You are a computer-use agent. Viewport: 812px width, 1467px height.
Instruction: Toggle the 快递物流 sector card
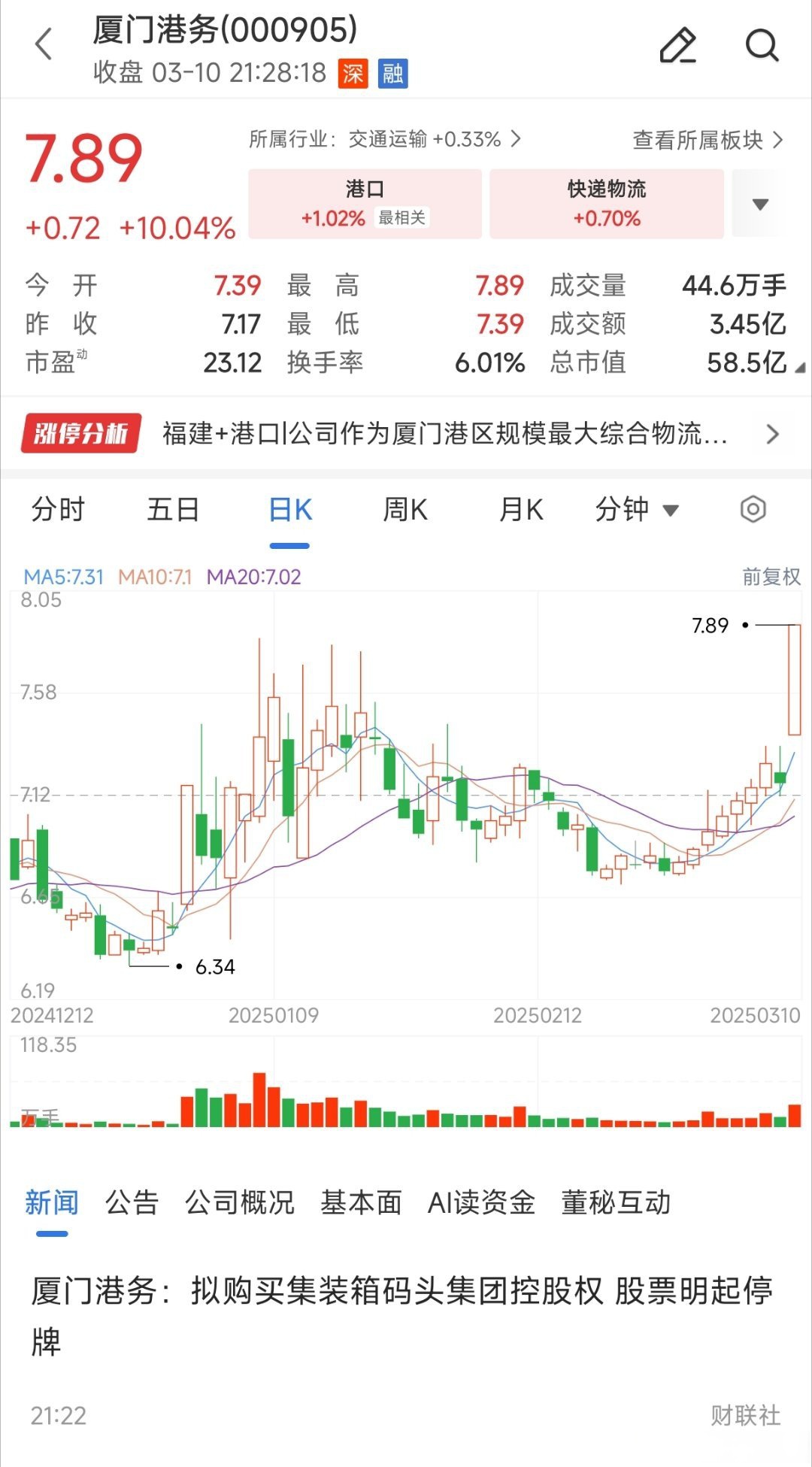click(x=604, y=203)
